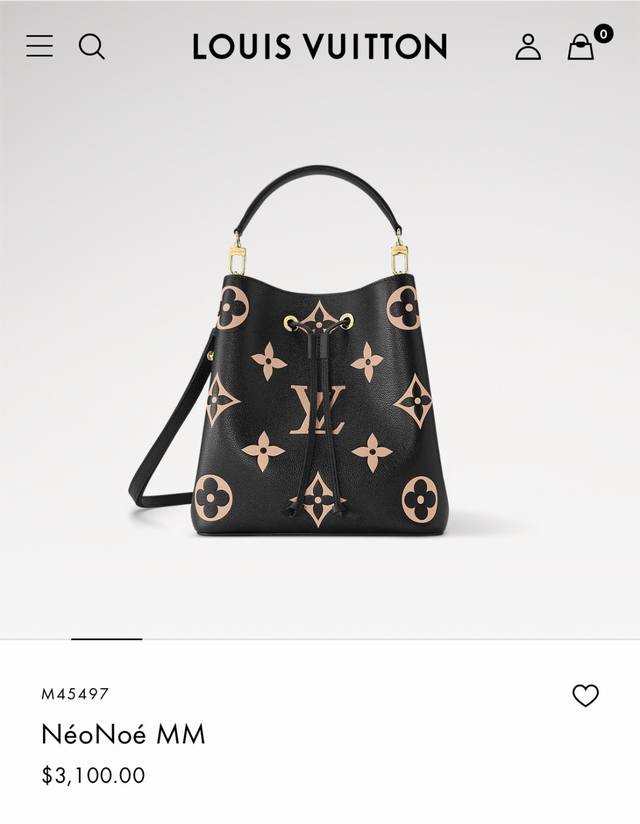The height and width of the screenshot is (824, 640).
Task: Open the account profile icon
Action: click(x=528, y=46)
